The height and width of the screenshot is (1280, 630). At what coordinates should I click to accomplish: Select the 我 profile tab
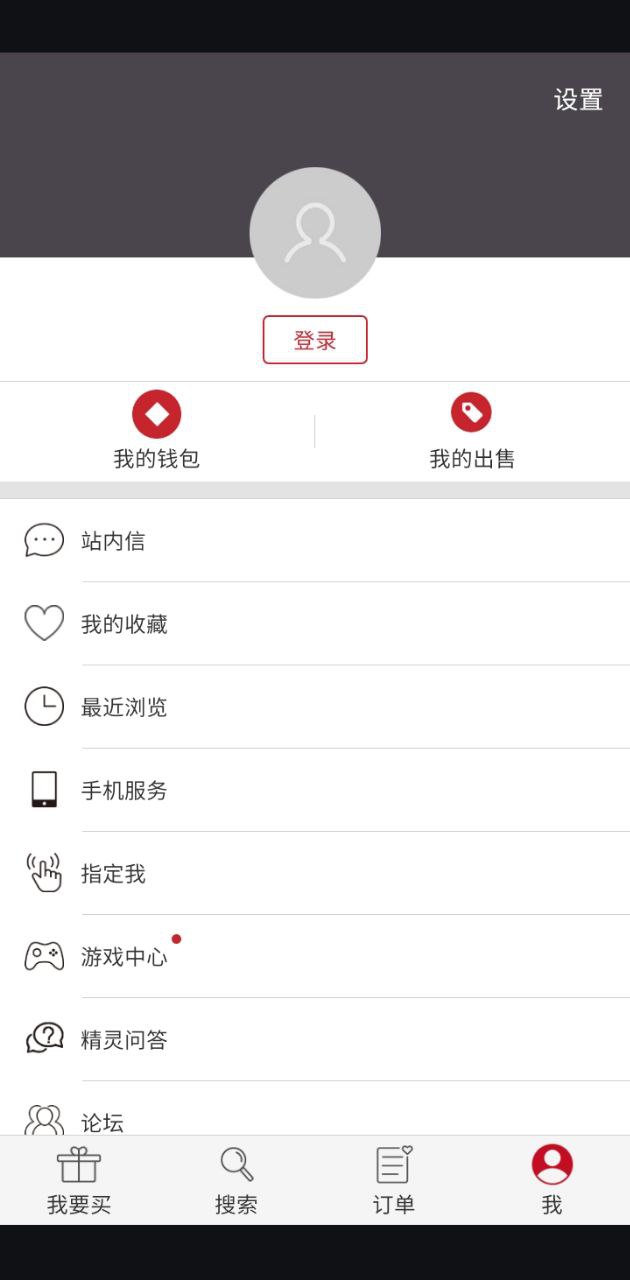click(x=552, y=1181)
